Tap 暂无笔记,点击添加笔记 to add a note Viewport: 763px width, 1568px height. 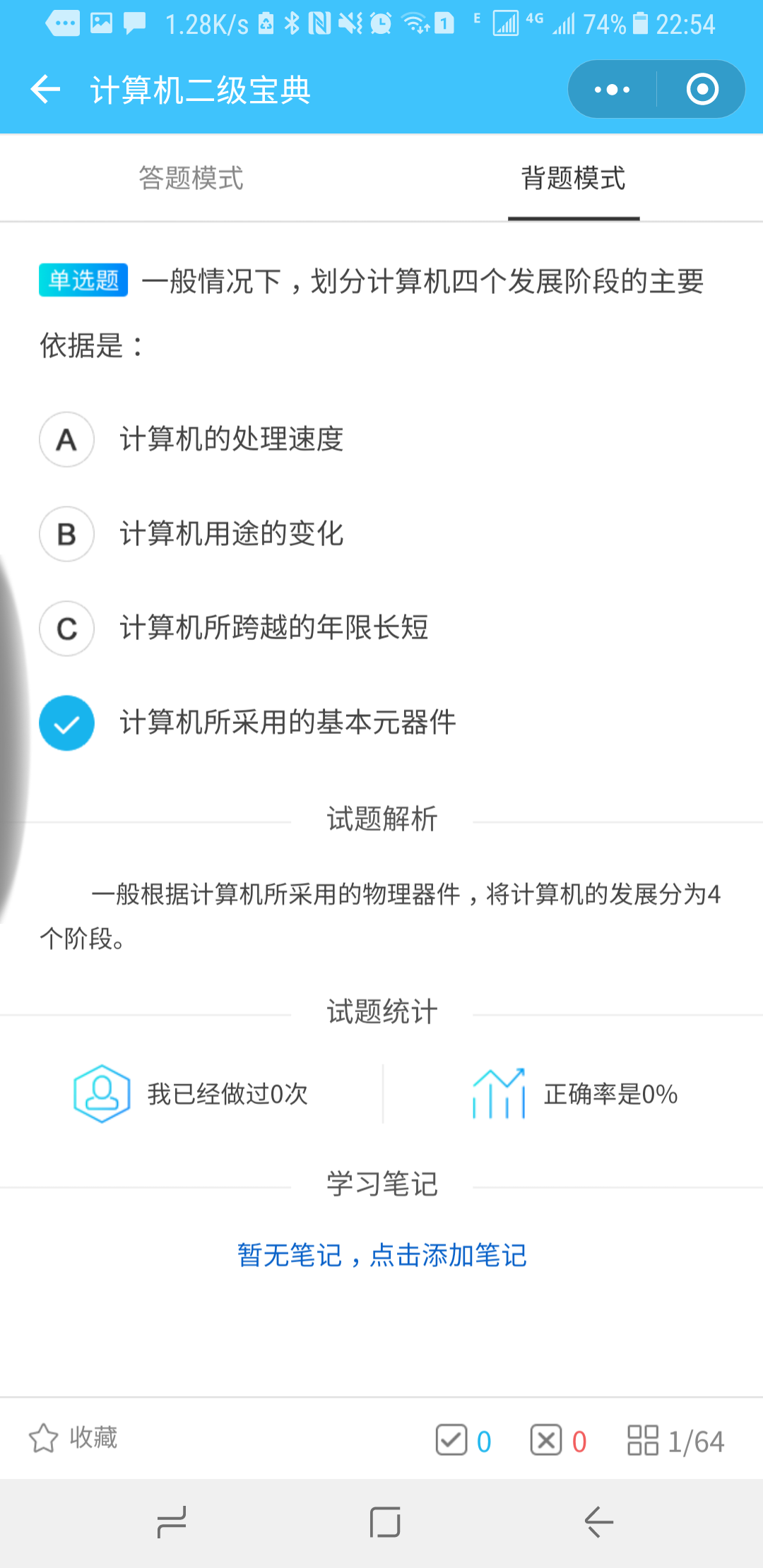pyautogui.click(x=382, y=1255)
